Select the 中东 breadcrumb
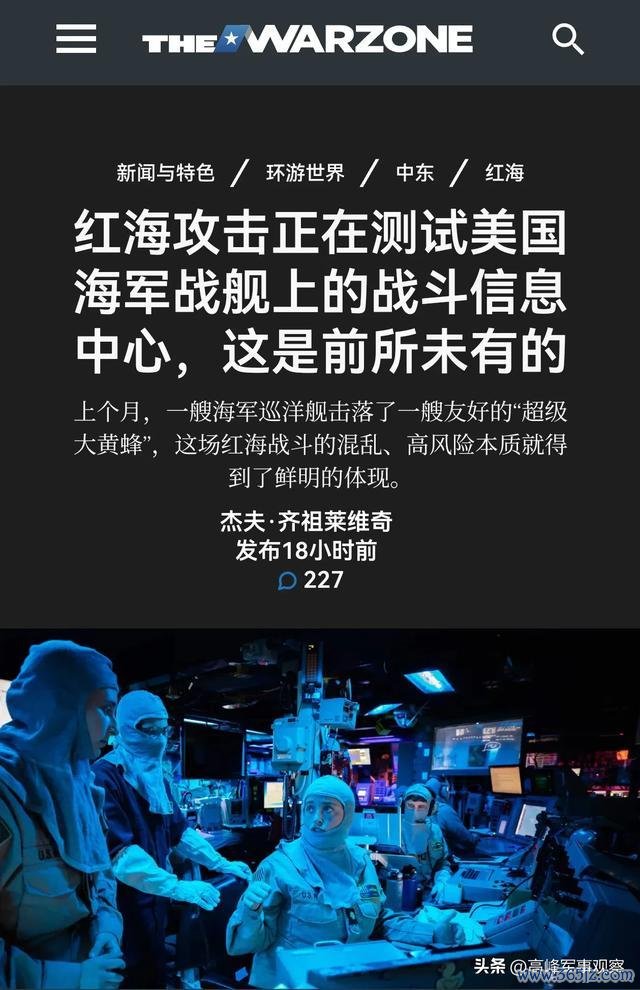This screenshot has width=640, height=990. click(x=414, y=172)
